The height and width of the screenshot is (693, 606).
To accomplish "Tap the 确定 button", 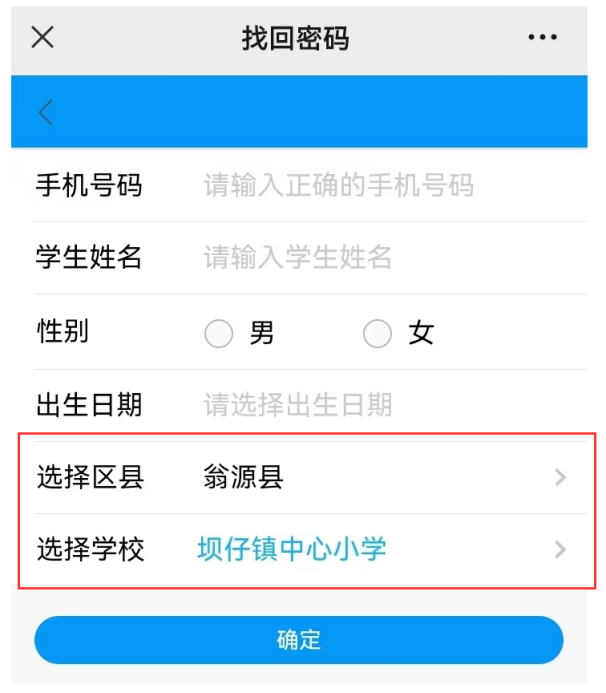I will tap(299, 640).
